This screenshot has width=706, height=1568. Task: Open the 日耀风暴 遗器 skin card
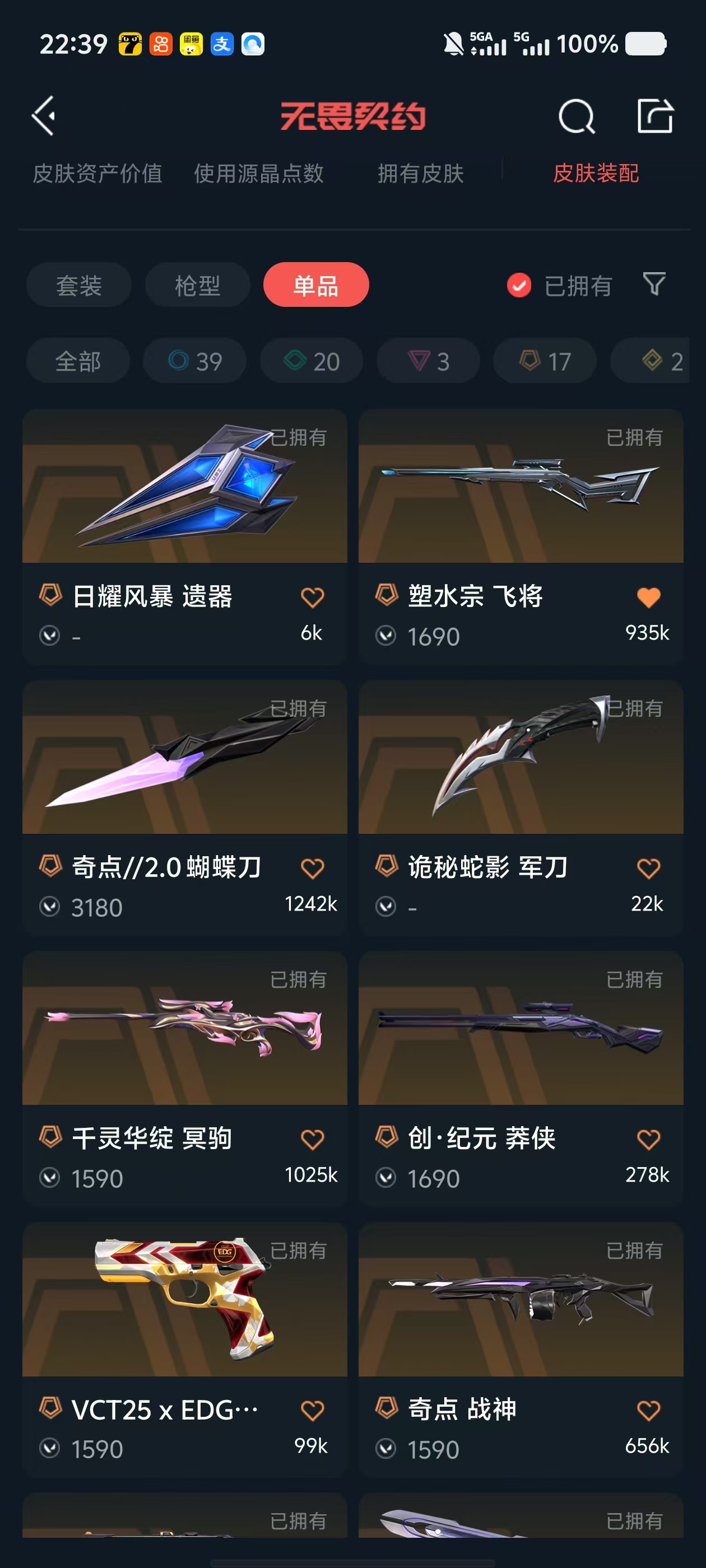click(184, 487)
